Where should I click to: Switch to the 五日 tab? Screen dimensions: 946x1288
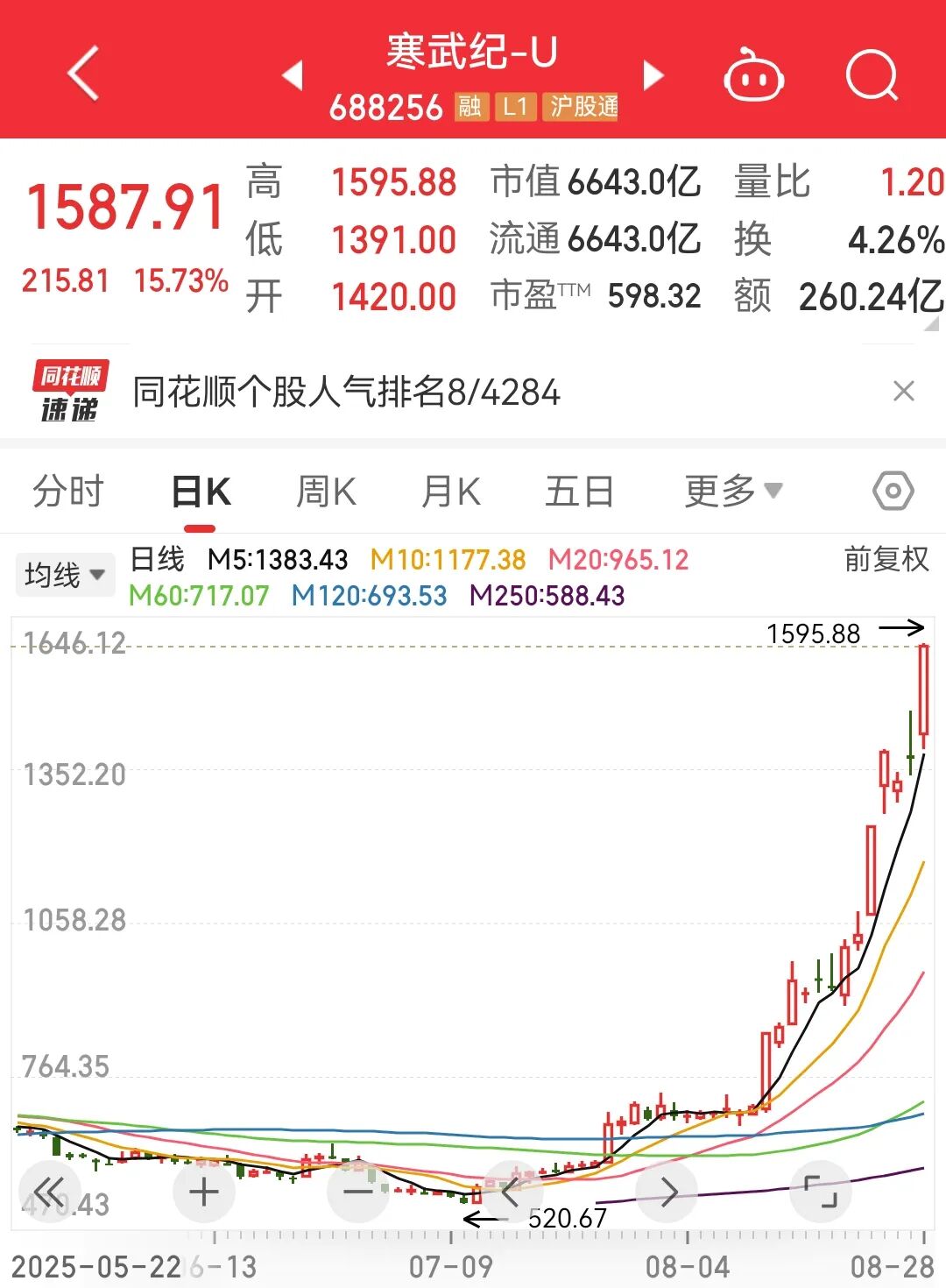click(x=579, y=492)
